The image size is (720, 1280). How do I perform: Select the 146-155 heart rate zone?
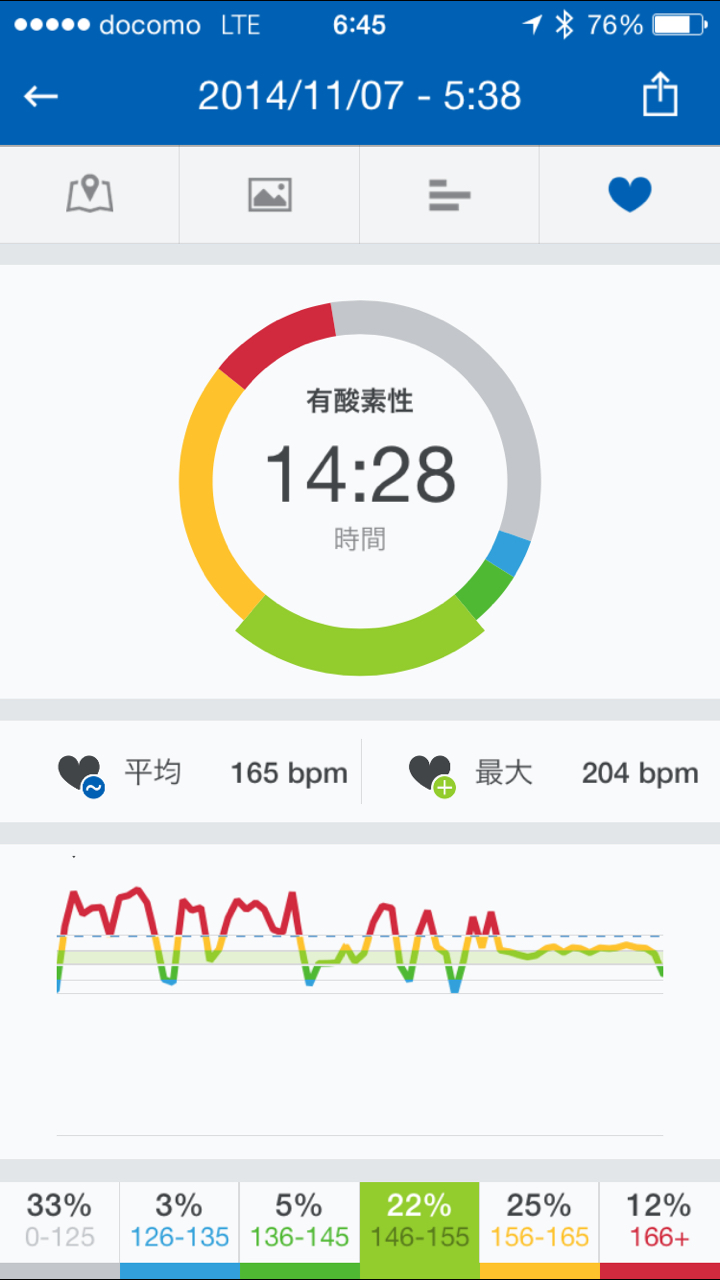click(x=419, y=1222)
